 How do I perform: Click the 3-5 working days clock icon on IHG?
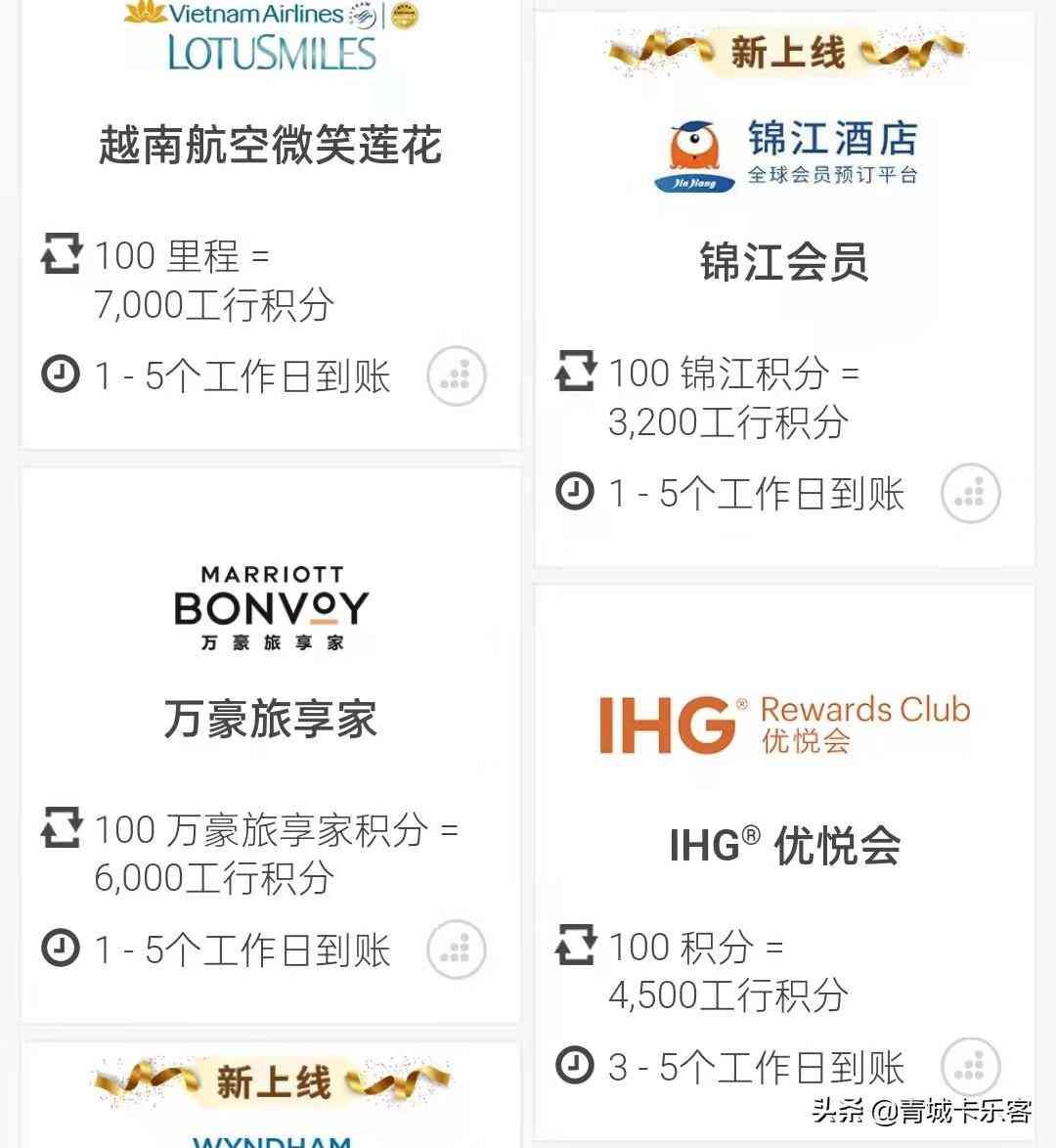(x=577, y=1066)
